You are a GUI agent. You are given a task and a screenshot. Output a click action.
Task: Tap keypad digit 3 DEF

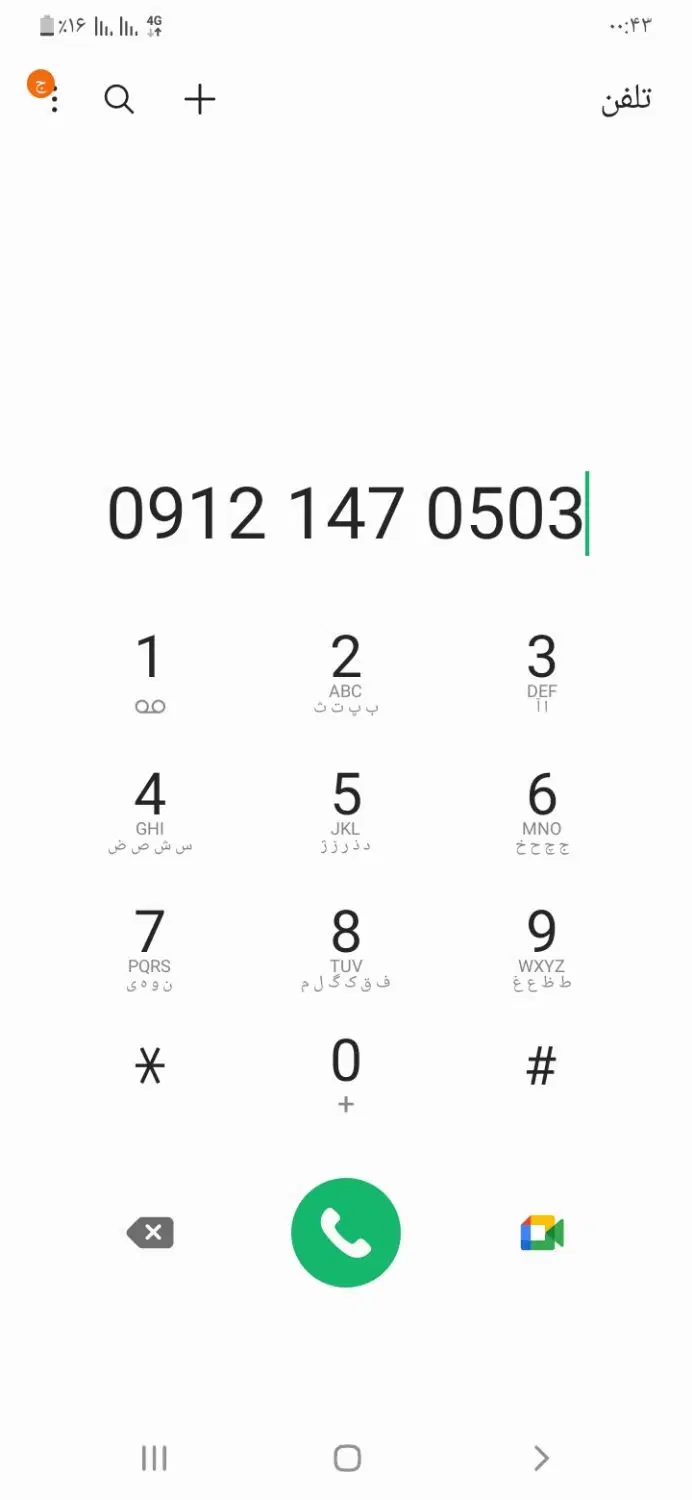coord(542,673)
